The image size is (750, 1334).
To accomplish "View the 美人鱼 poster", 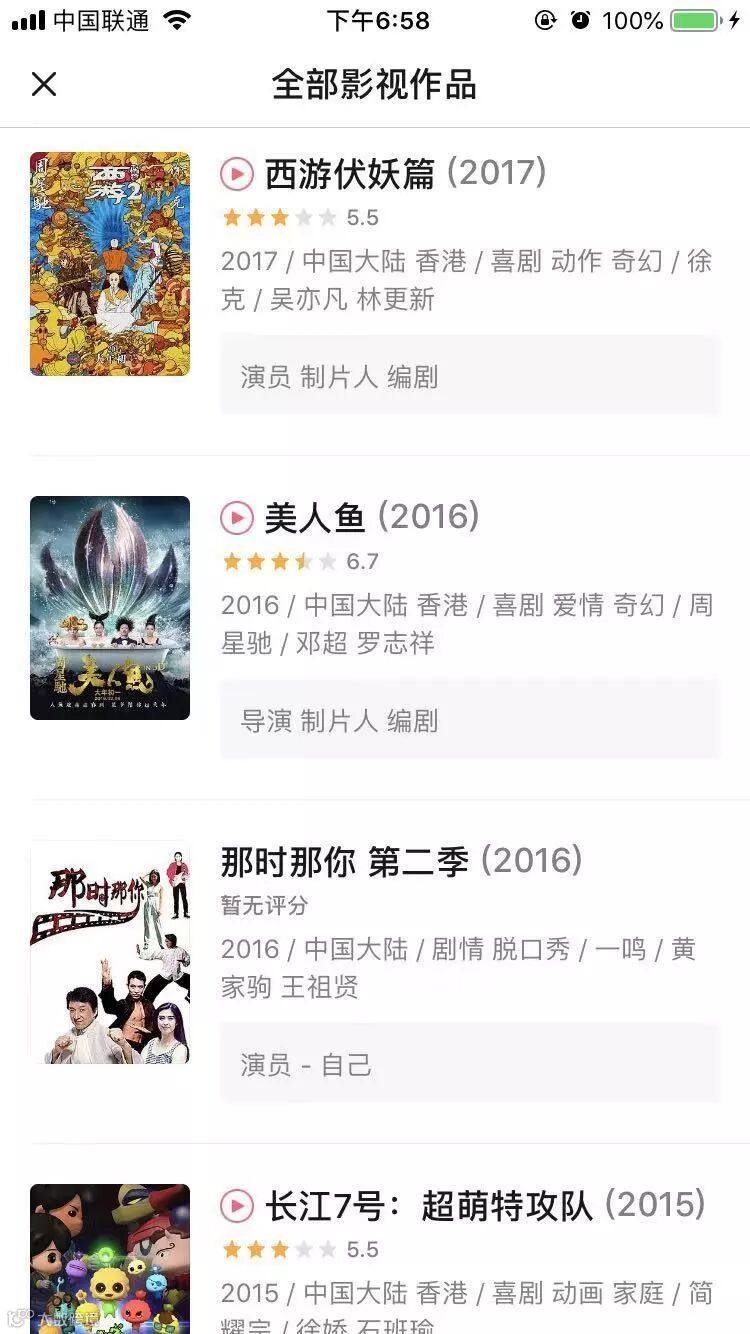I will tap(110, 608).
